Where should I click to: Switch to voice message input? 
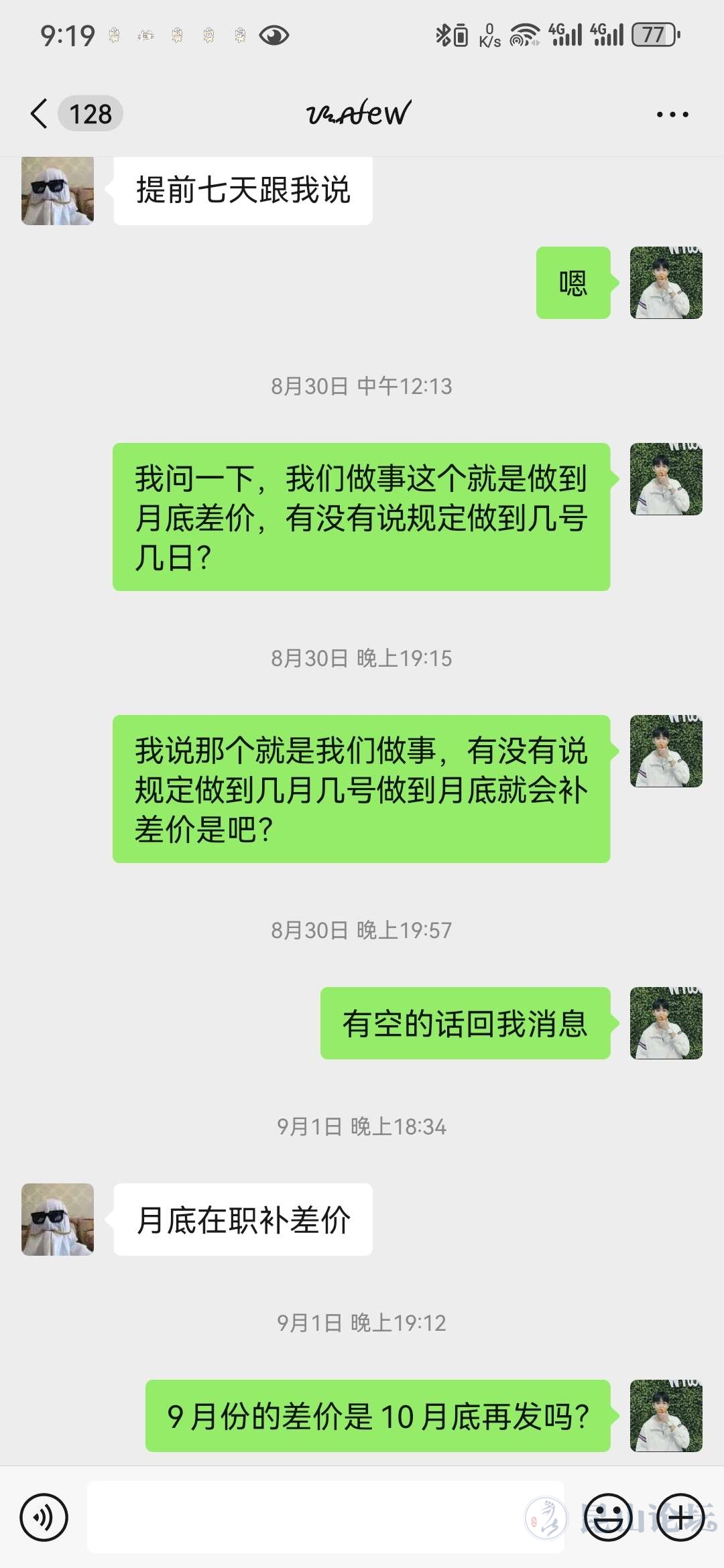pos(44,1517)
